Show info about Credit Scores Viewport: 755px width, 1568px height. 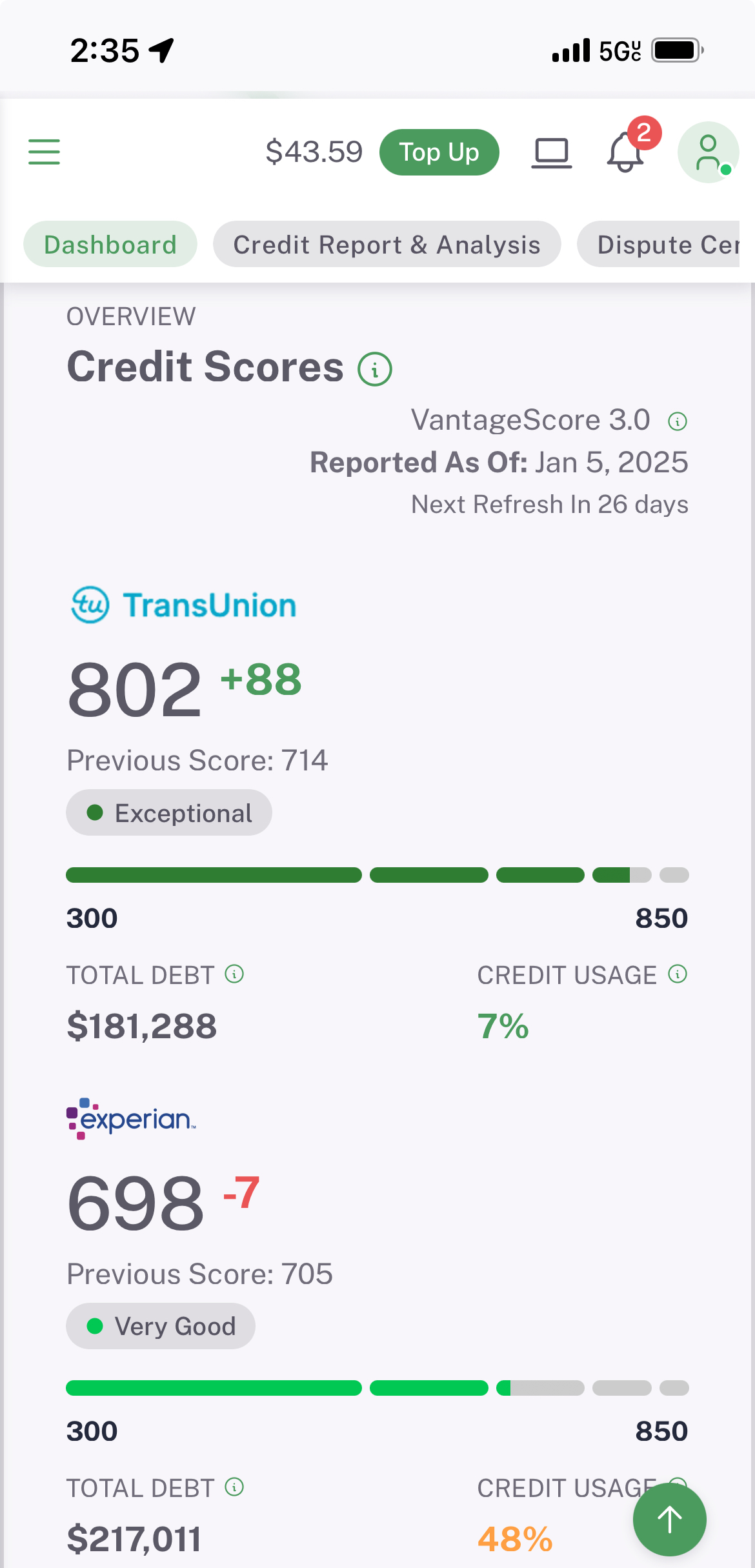(x=375, y=369)
